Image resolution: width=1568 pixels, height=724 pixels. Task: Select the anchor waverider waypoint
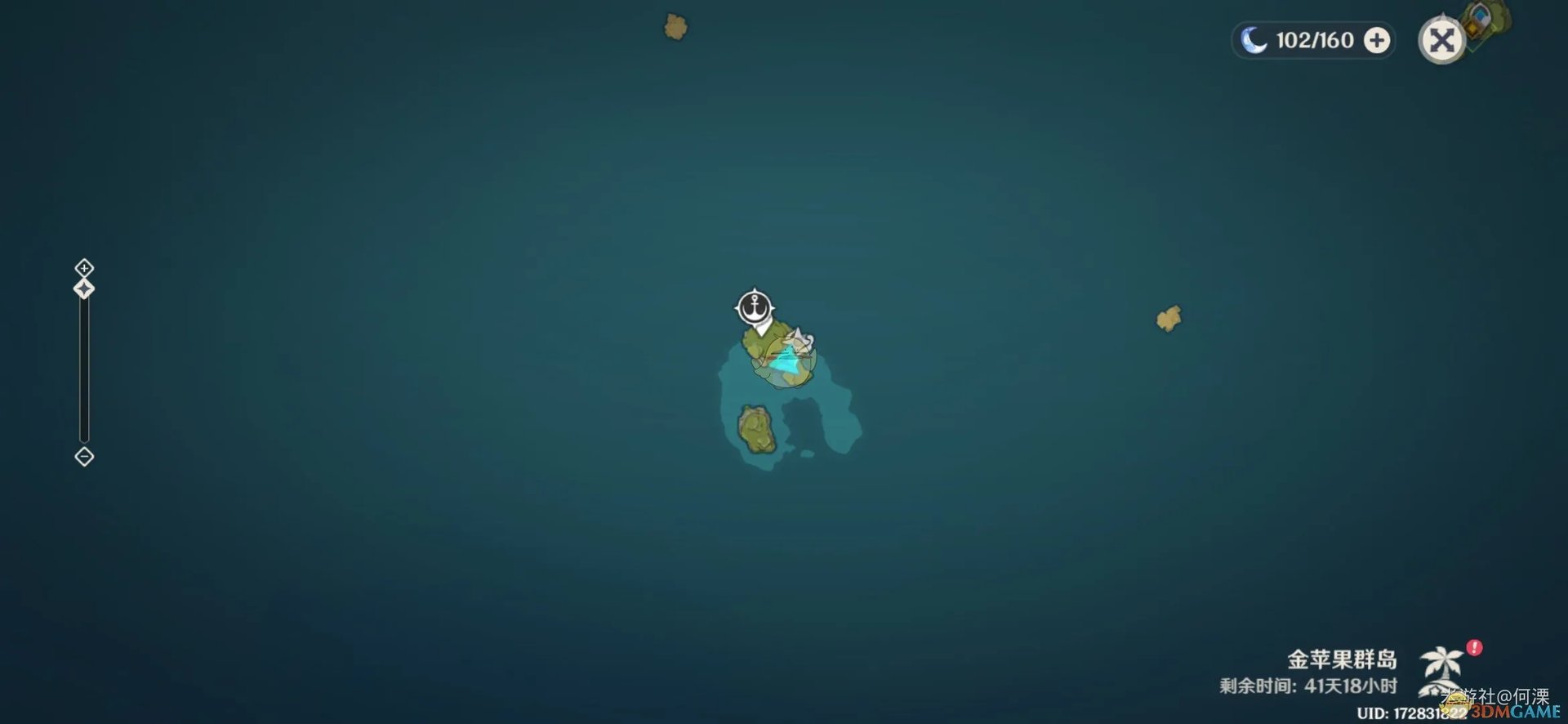[755, 308]
